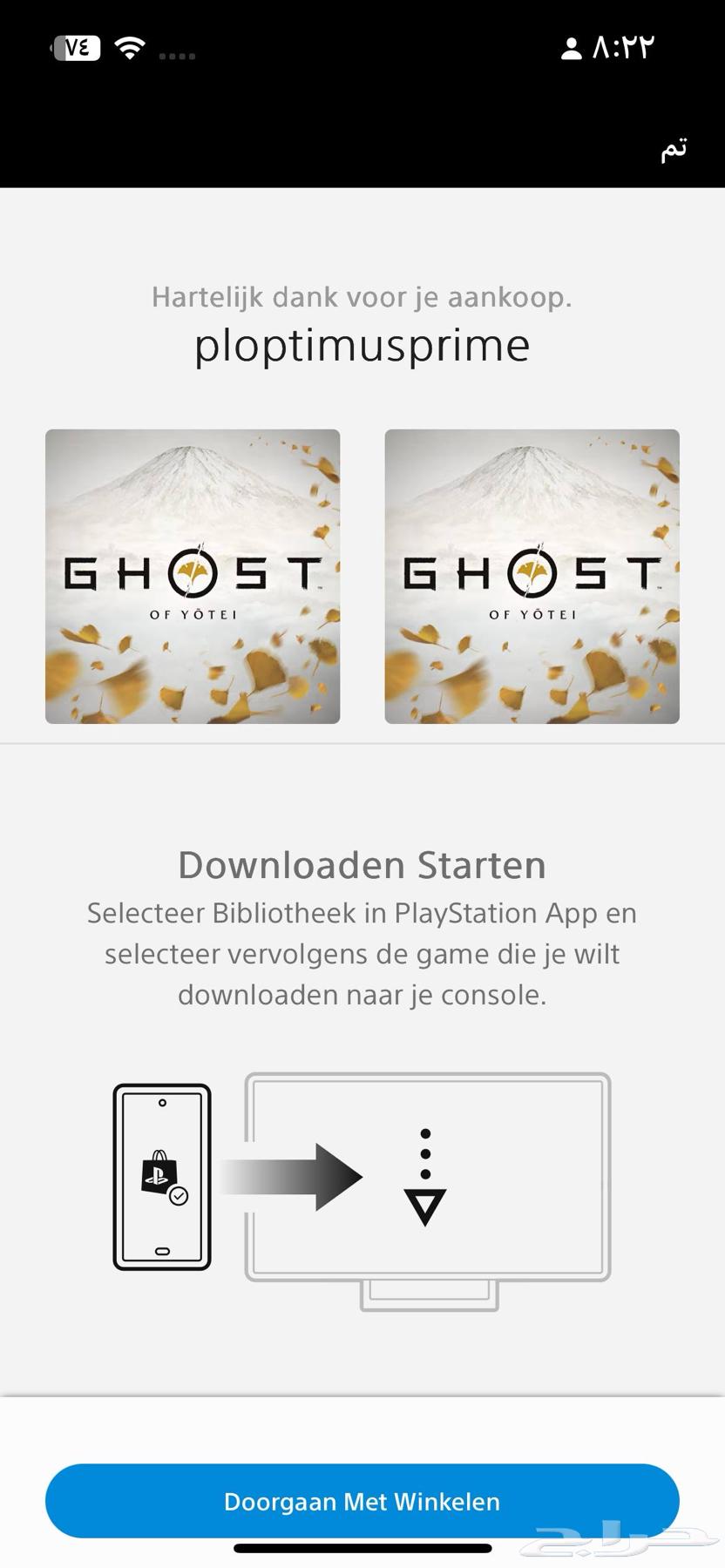This screenshot has height=1568, width=725.
Task: Tap the Done (تم) button
Action: pyautogui.click(x=673, y=149)
